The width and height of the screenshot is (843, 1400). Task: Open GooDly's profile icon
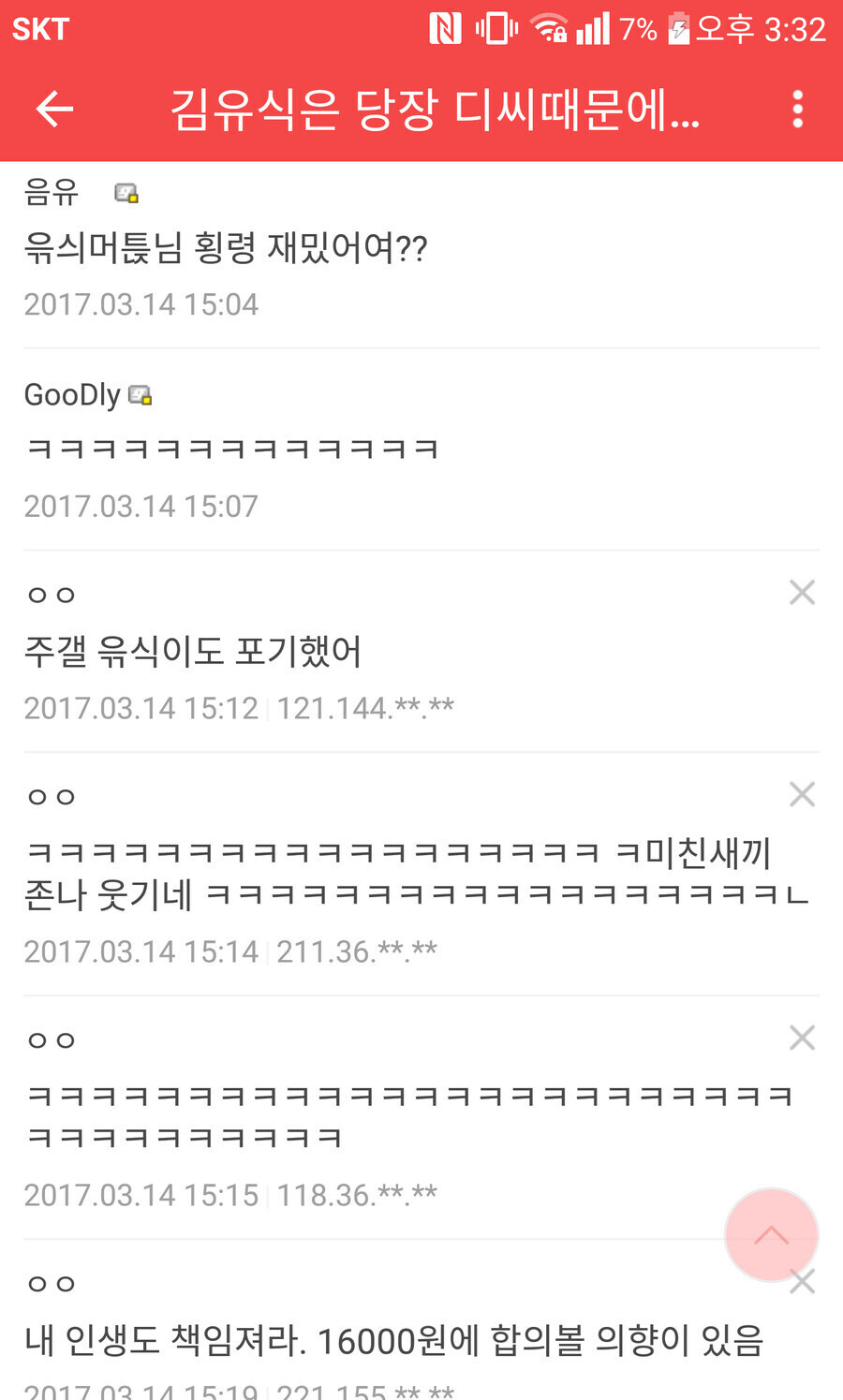coord(140,395)
